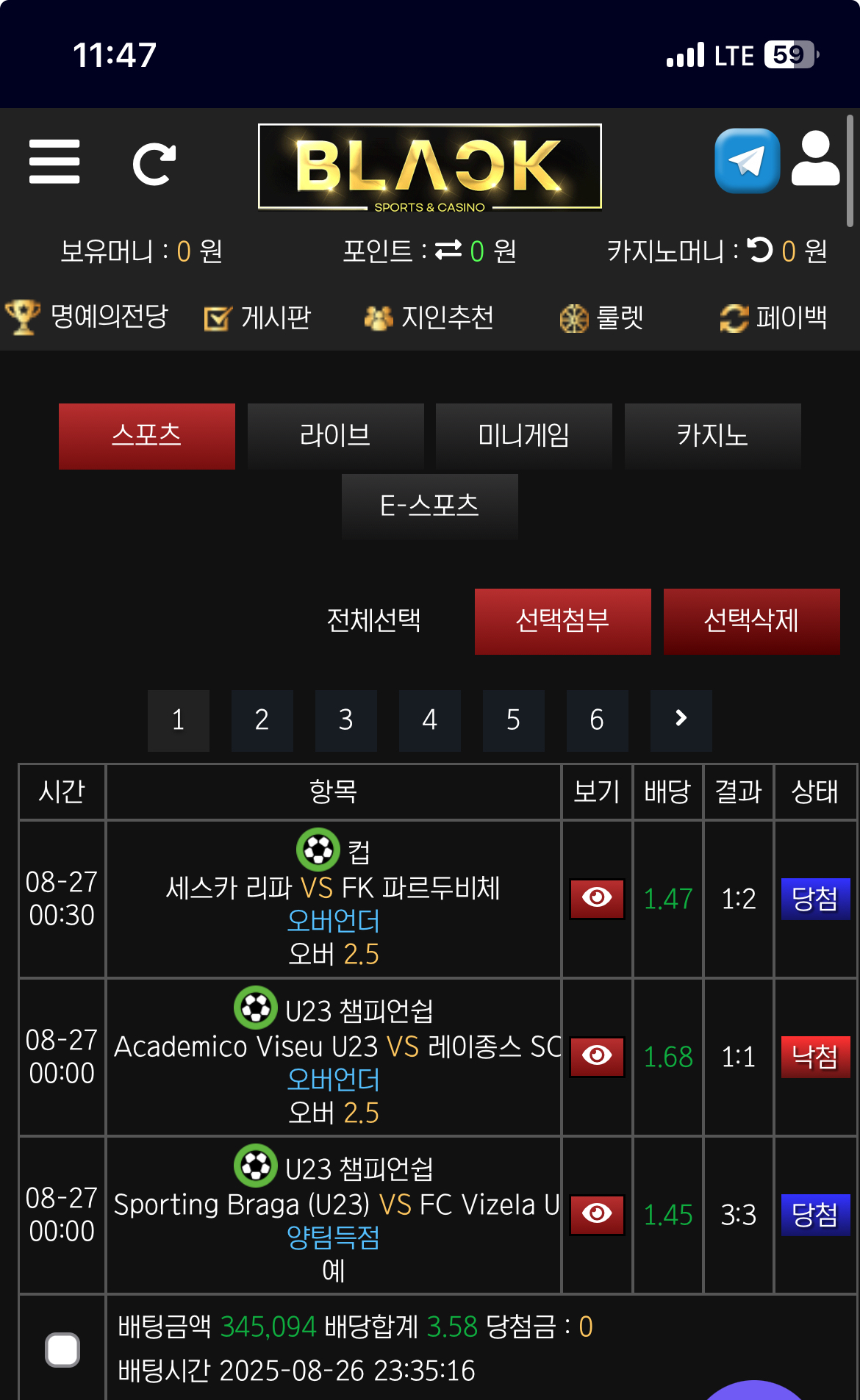Open the hamburger menu

pyautogui.click(x=54, y=162)
